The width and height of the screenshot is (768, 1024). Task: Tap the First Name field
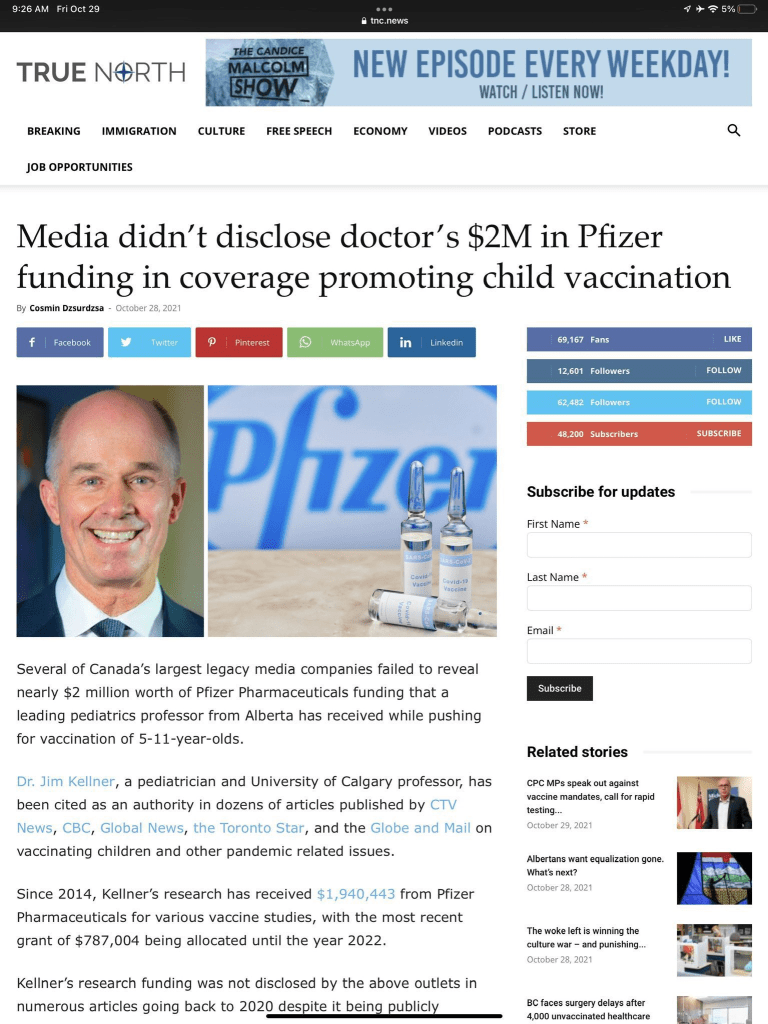(638, 545)
